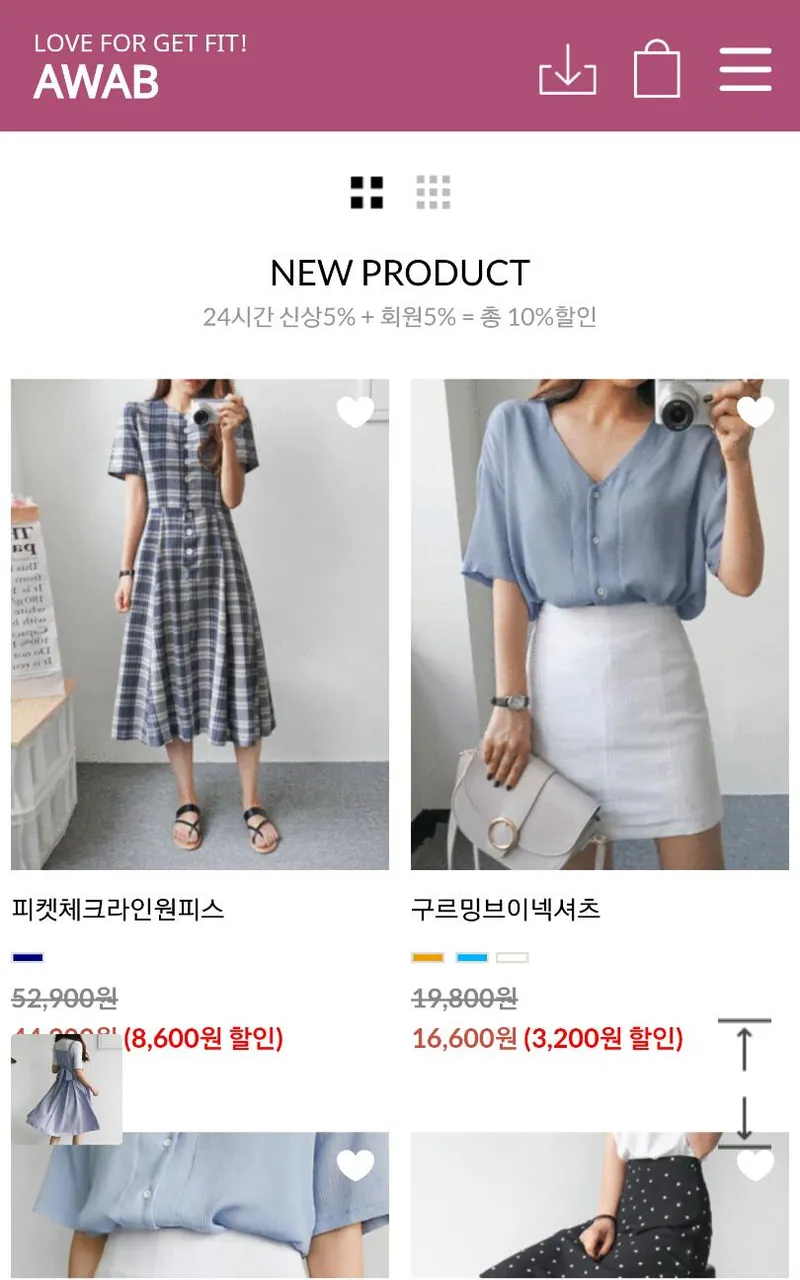Image resolution: width=800 pixels, height=1280 pixels.
Task: Switch to the compact 3-column grid view
Action: (x=432, y=190)
